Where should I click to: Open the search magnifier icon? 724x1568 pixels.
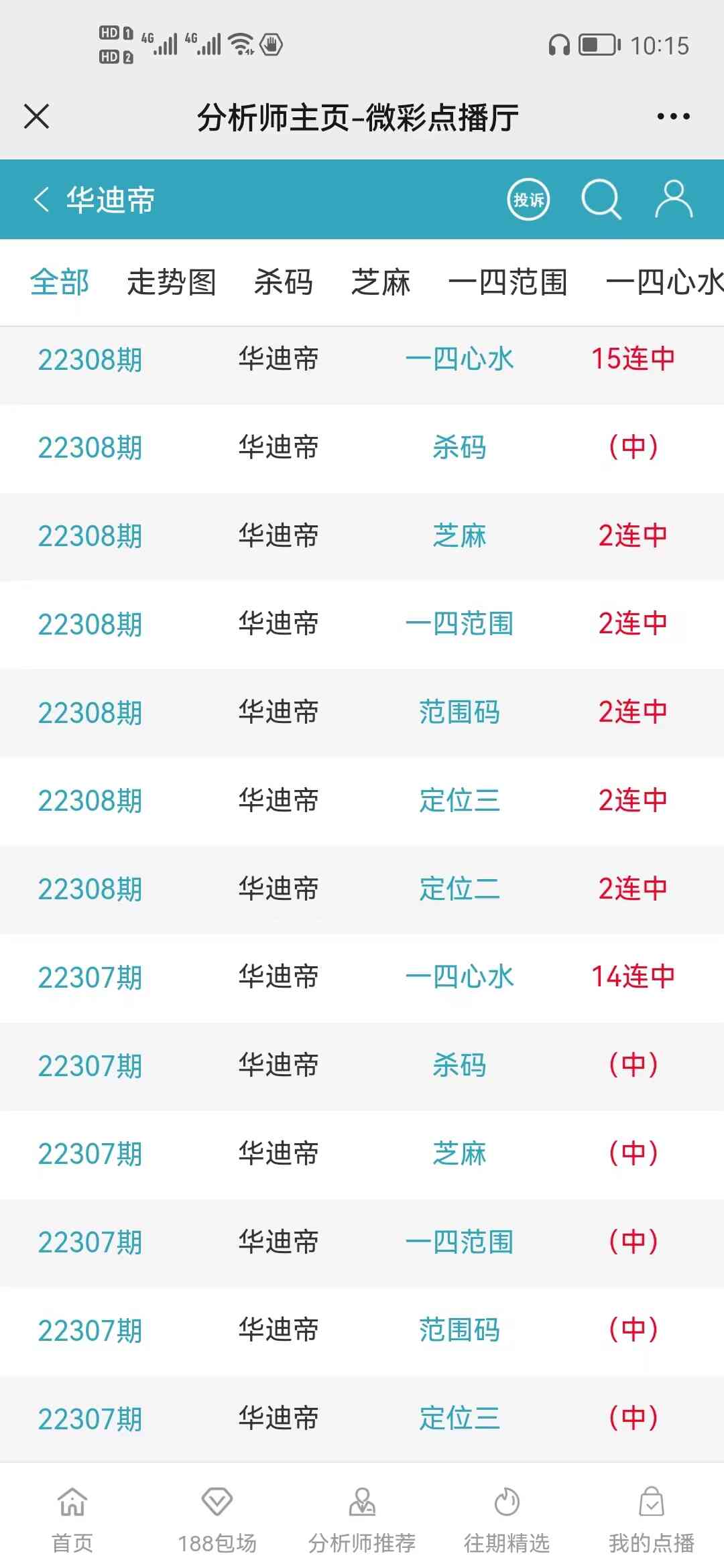pos(601,200)
